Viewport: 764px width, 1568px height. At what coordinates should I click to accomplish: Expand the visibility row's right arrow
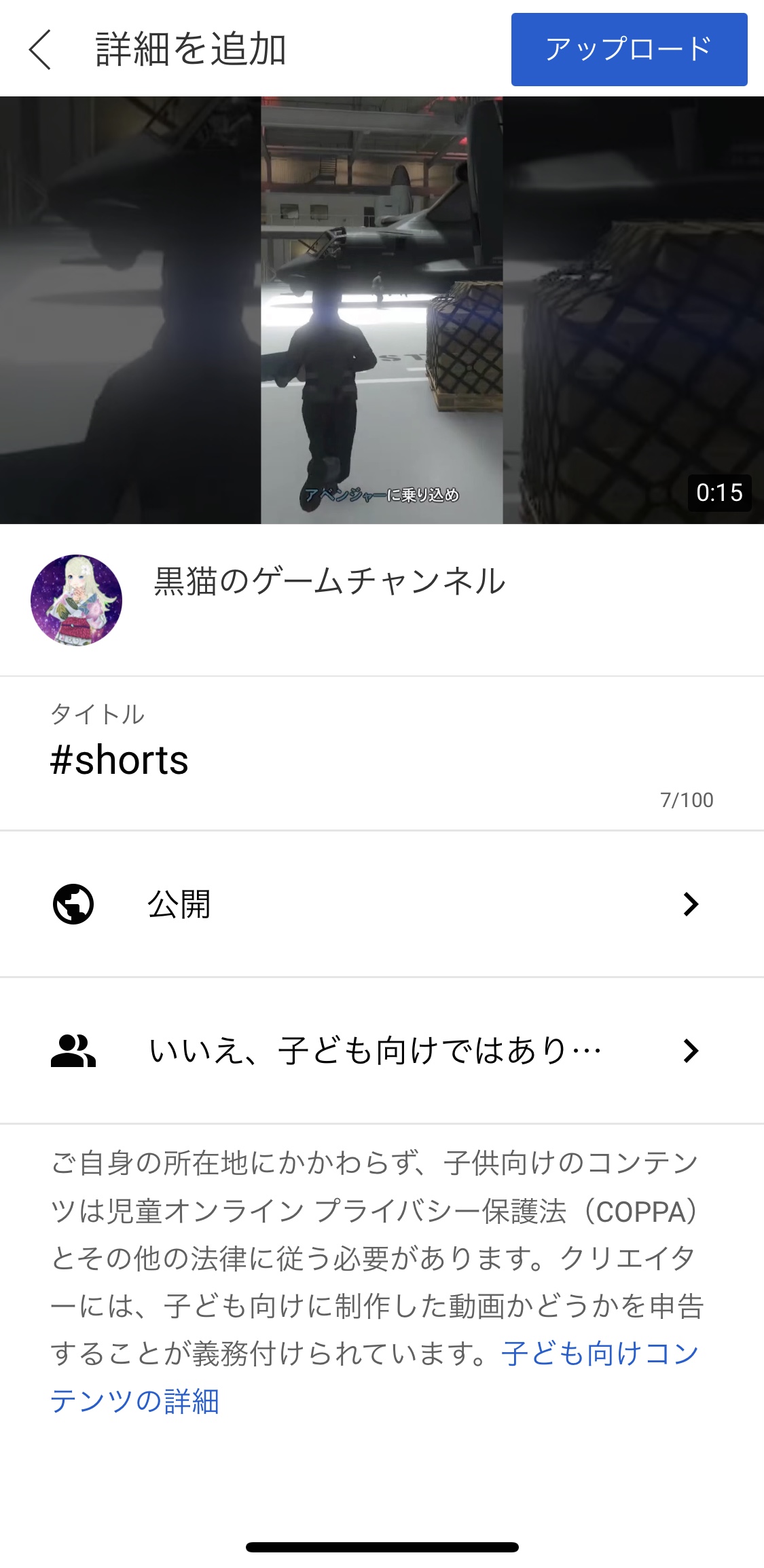(x=692, y=903)
